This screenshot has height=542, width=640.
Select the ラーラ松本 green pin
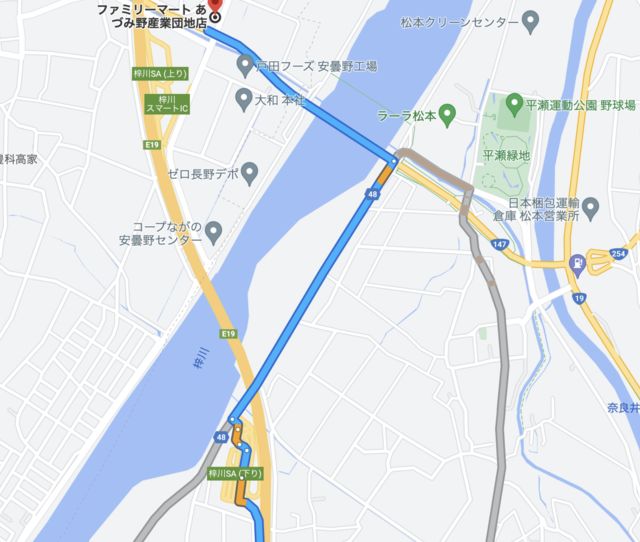tap(447, 115)
